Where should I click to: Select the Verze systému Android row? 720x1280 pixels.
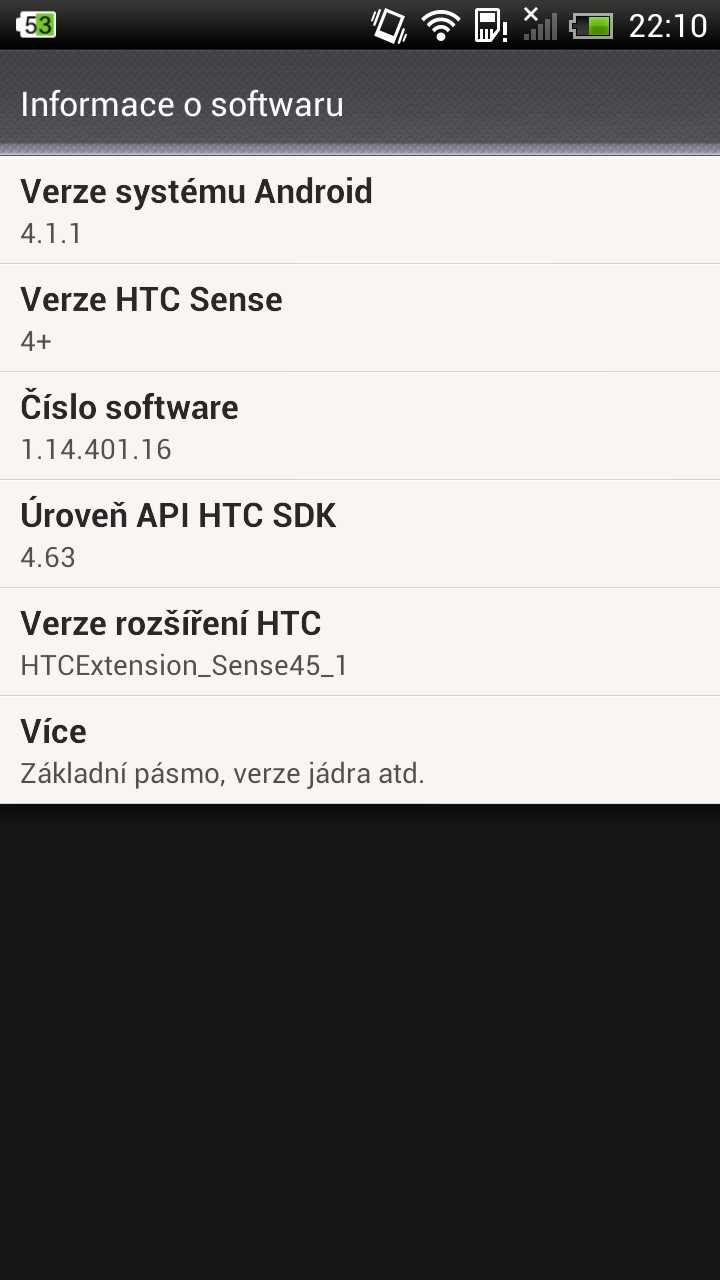tap(360, 210)
